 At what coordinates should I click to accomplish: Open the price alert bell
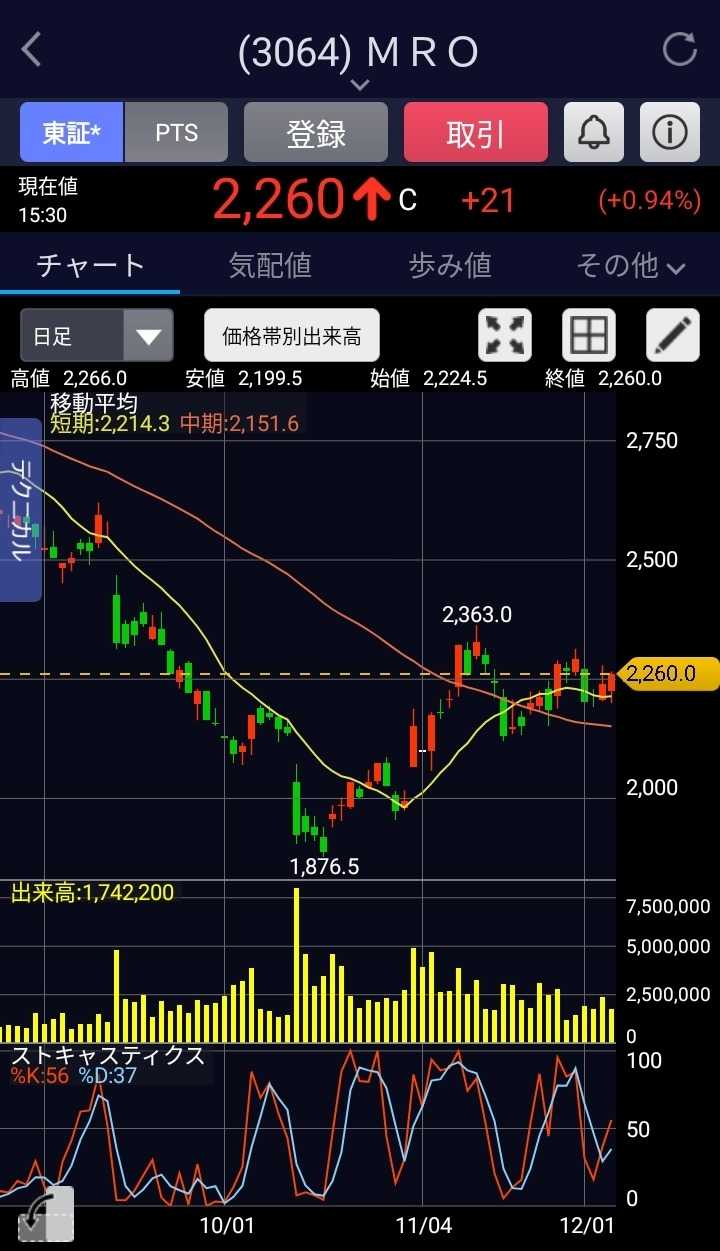pyautogui.click(x=594, y=132)
